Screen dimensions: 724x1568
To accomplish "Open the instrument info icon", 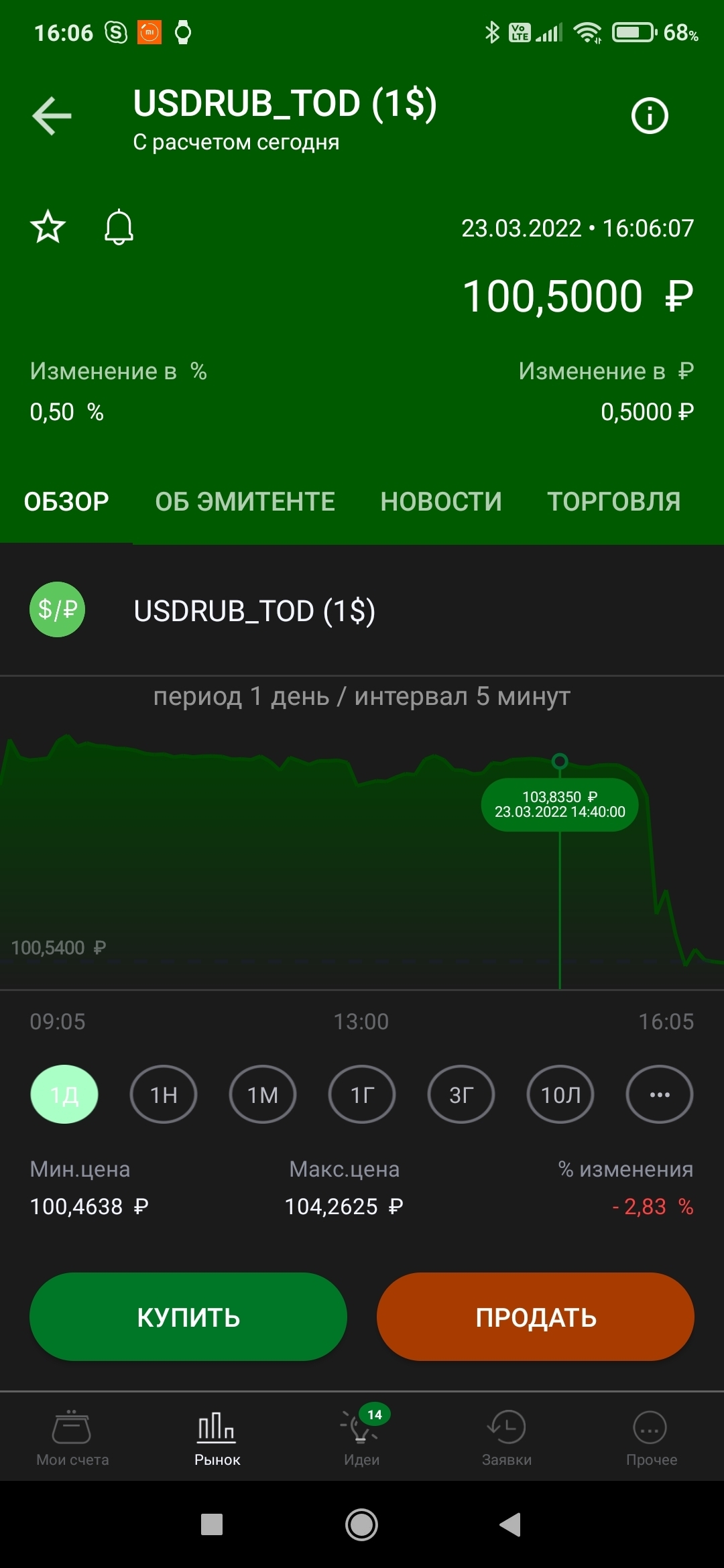I will point(649,116).
